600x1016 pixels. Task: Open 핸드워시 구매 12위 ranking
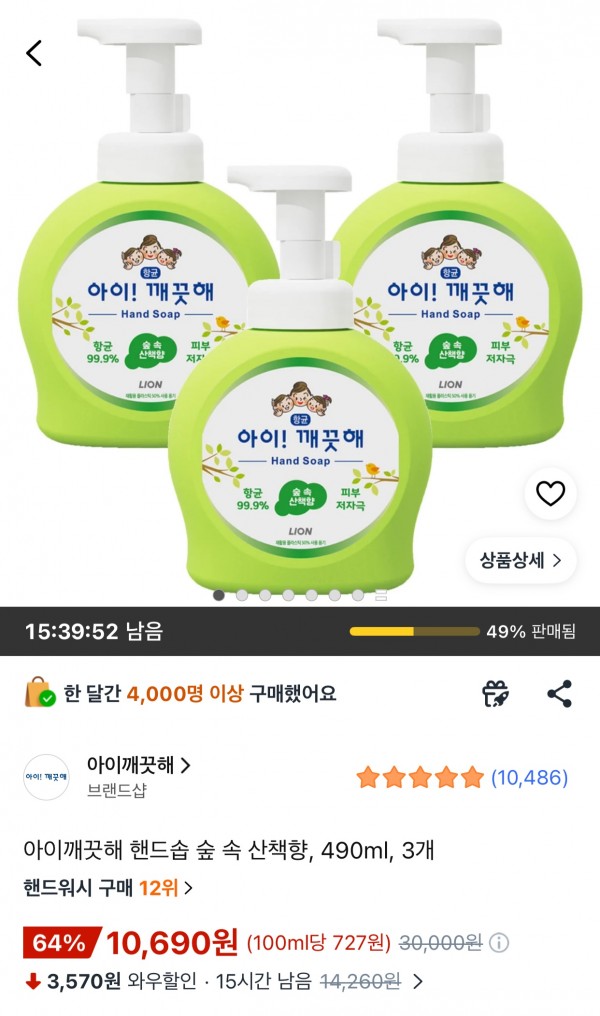pos(108,887)
